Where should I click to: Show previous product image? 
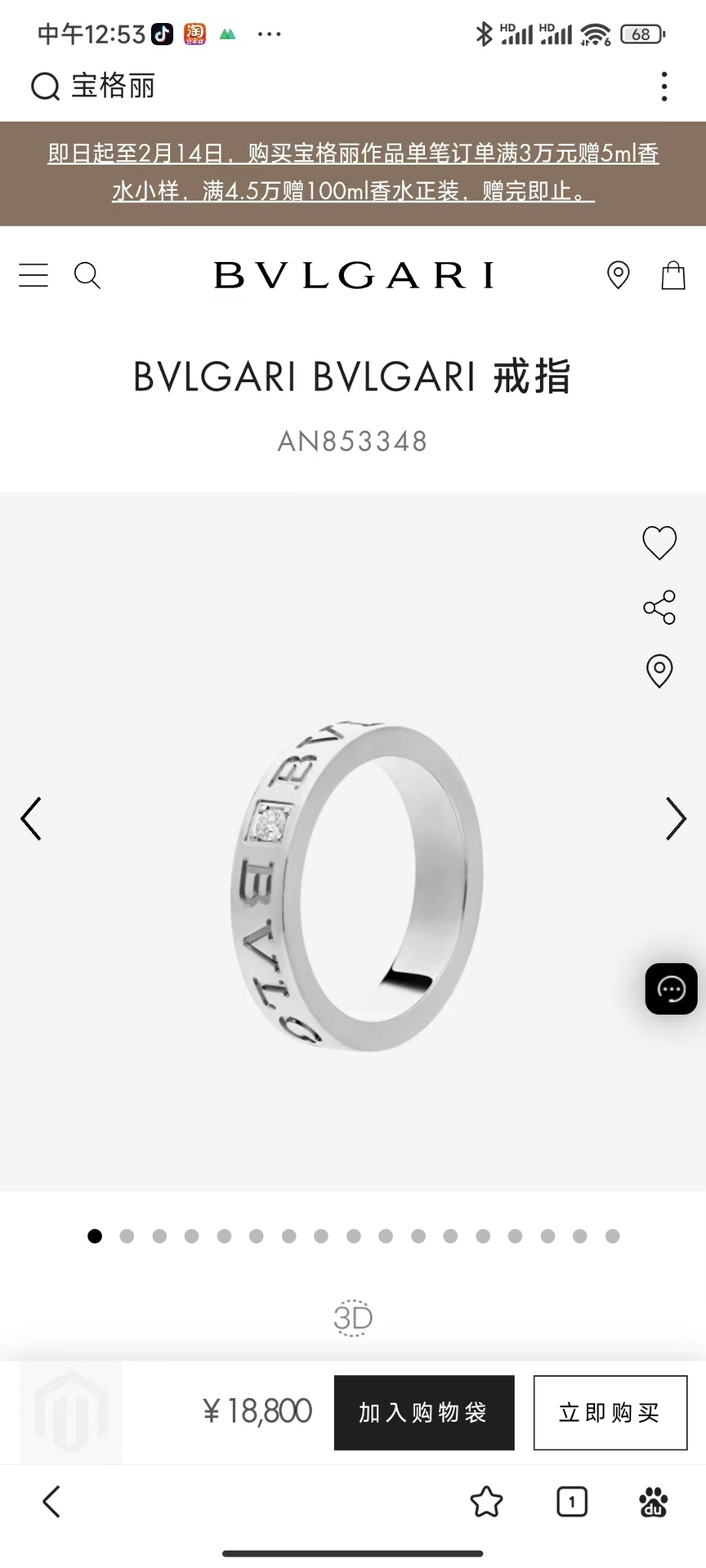31,818
